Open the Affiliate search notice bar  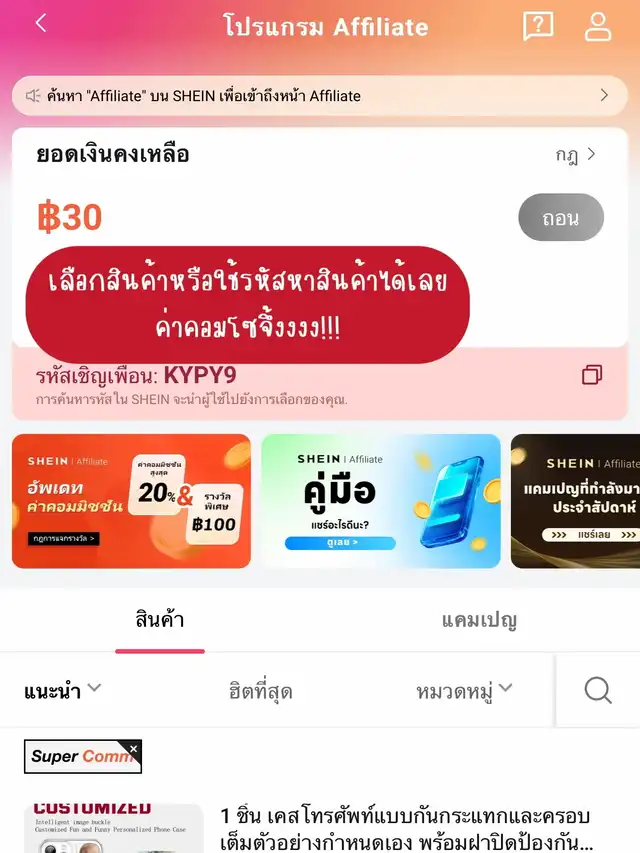click(319, 96)
